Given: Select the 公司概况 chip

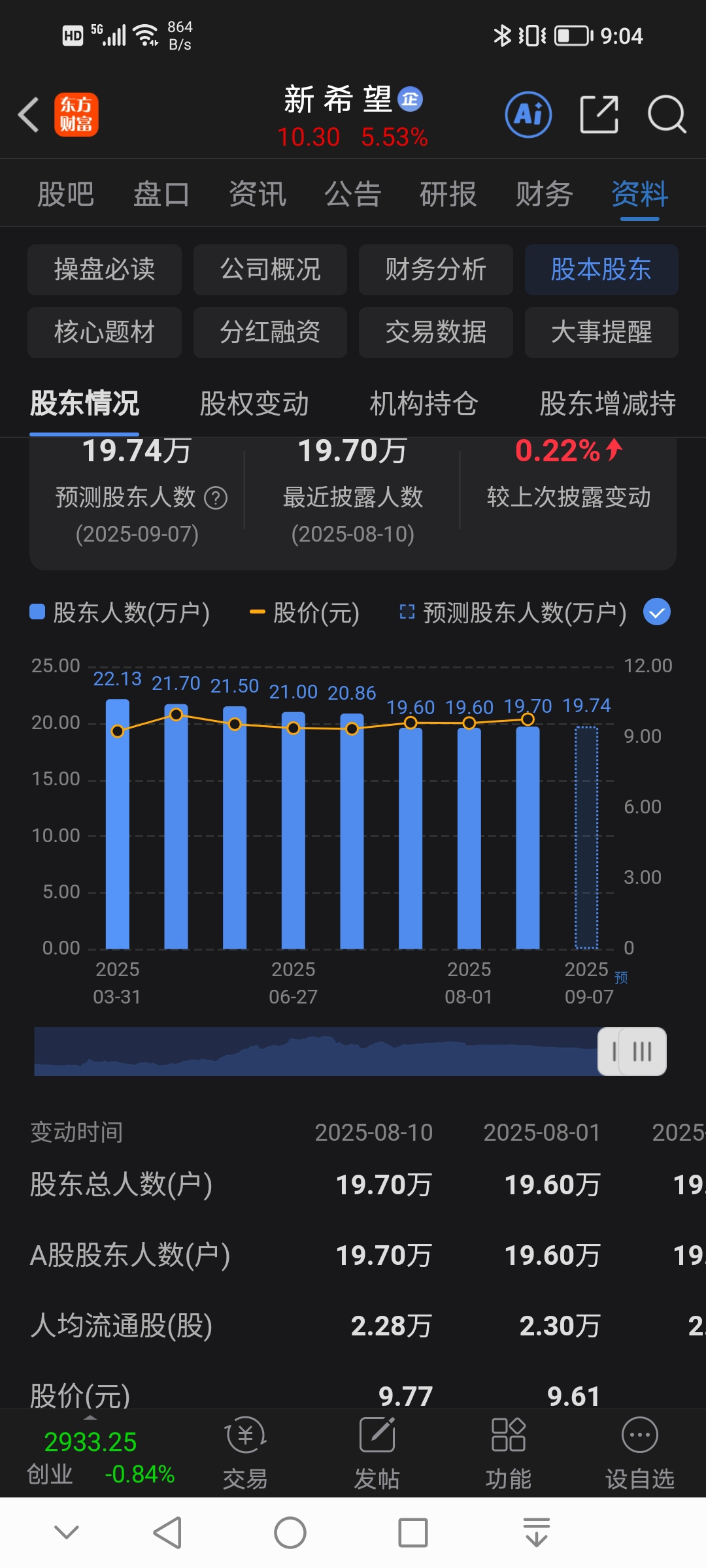Looking at the screenshot, I should point(270,269).
